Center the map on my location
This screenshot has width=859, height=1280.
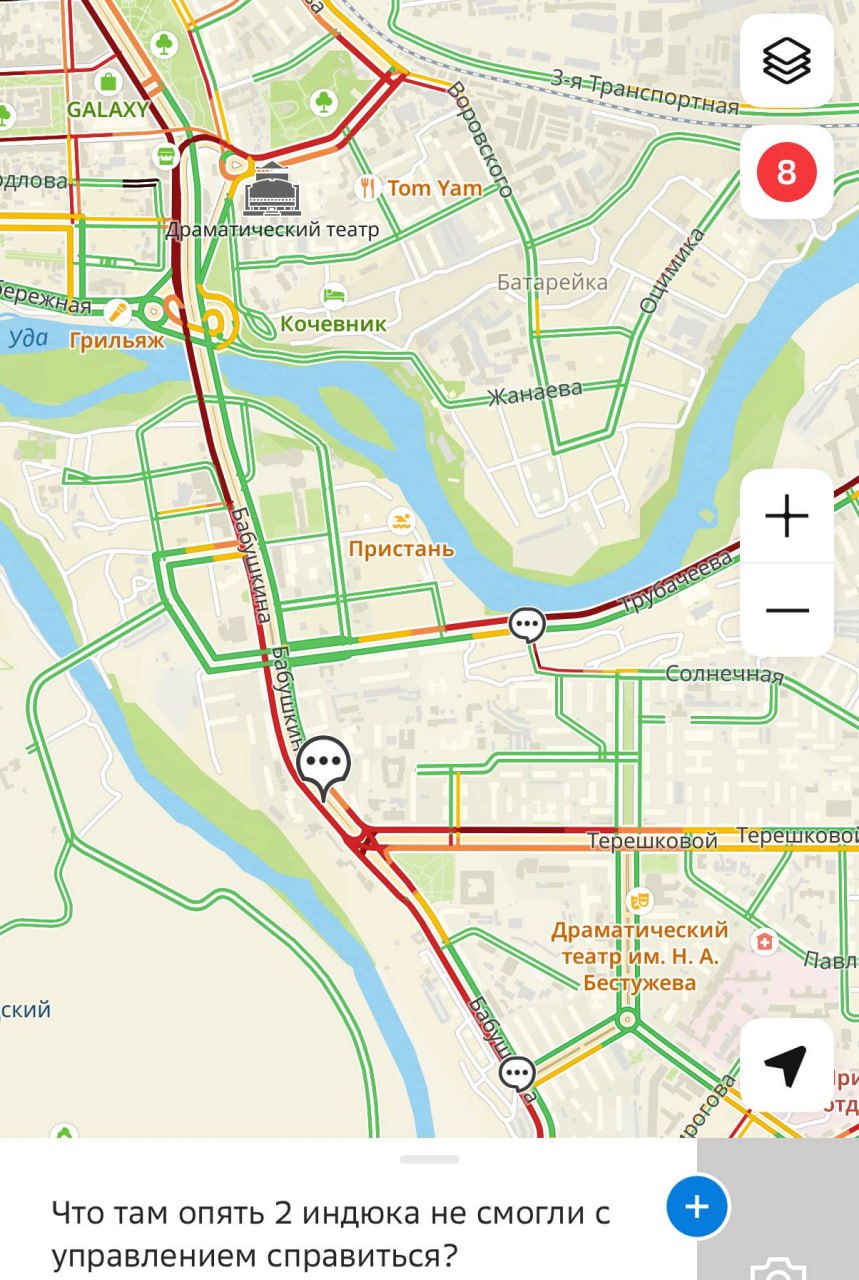787,1066
